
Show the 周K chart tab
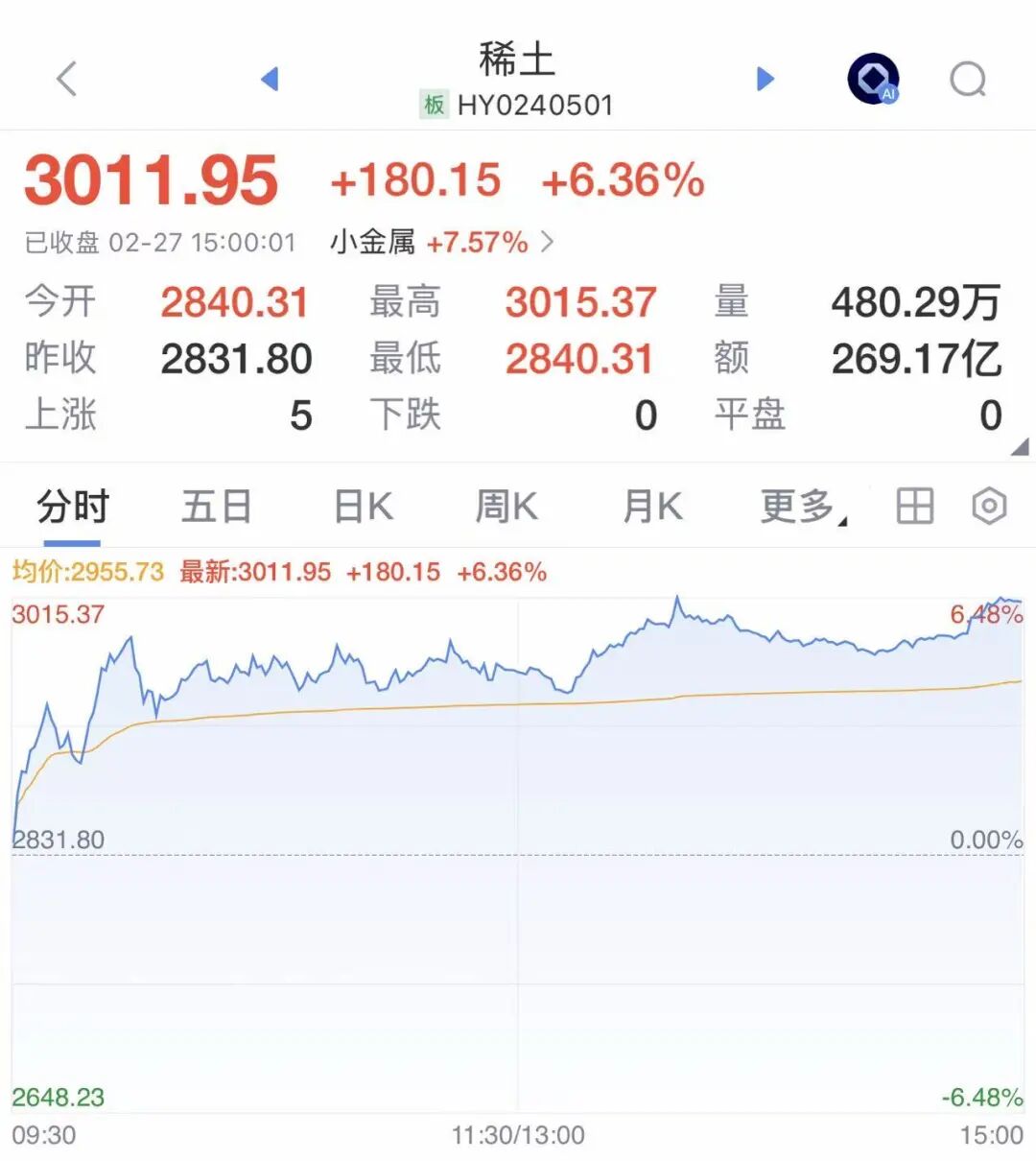pyautogui.click(x=506, y=507)
